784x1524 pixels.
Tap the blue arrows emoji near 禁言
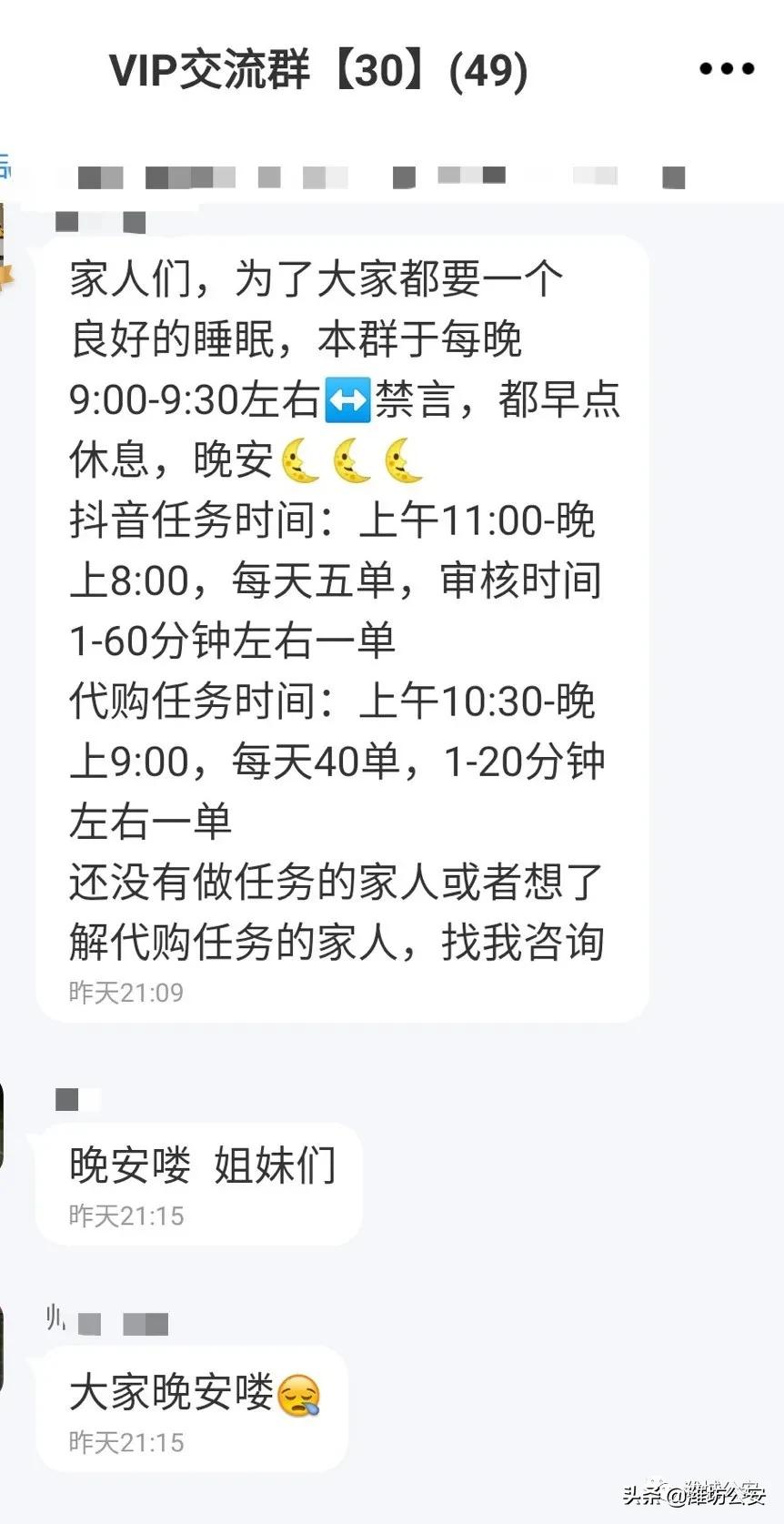click(347, 398)
